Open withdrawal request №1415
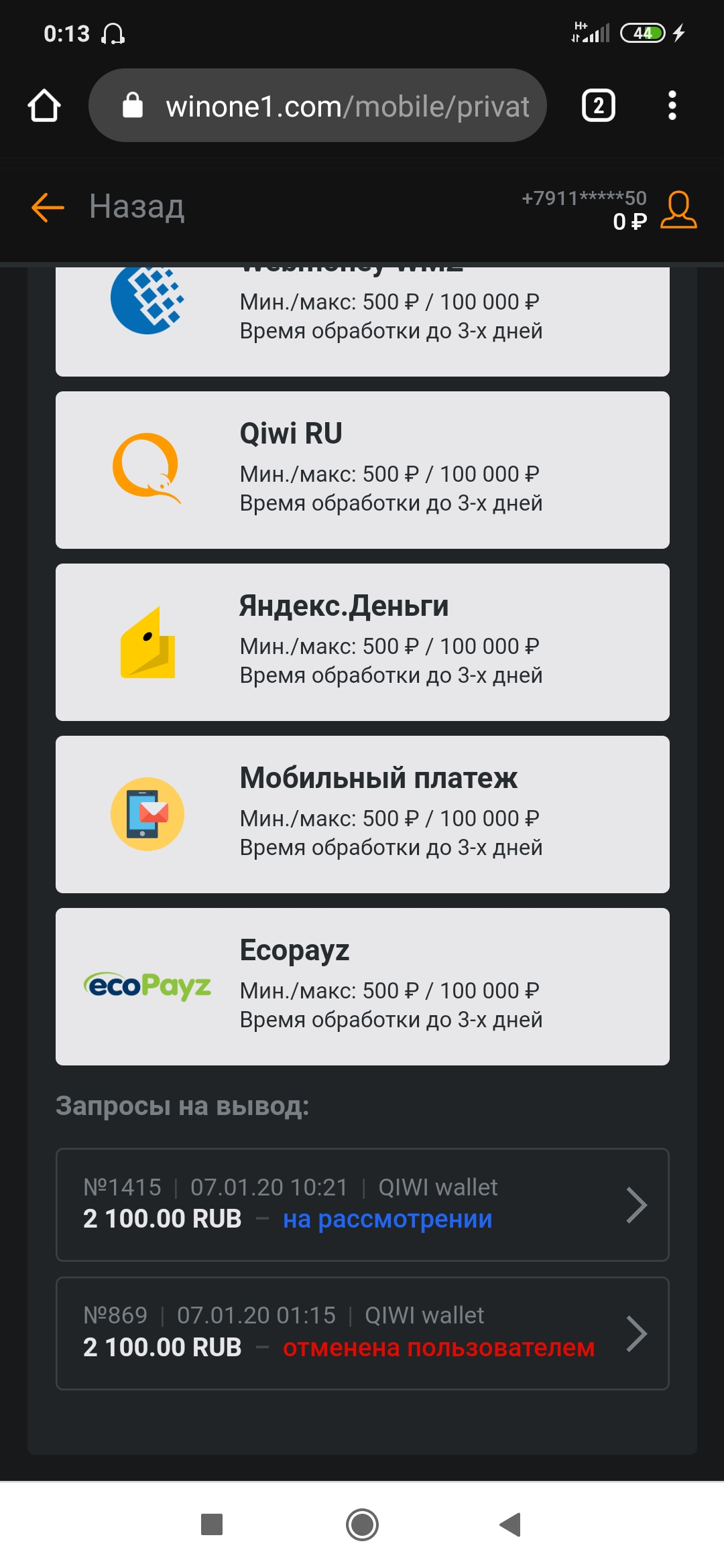Image resolution: width=724 pixels, height=1568 pixels. 363,1205
